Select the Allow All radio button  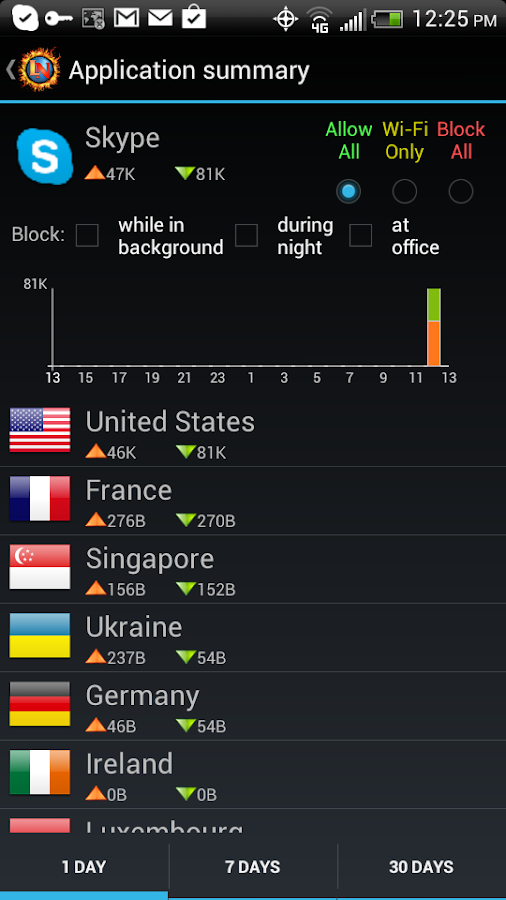(348, 191)
